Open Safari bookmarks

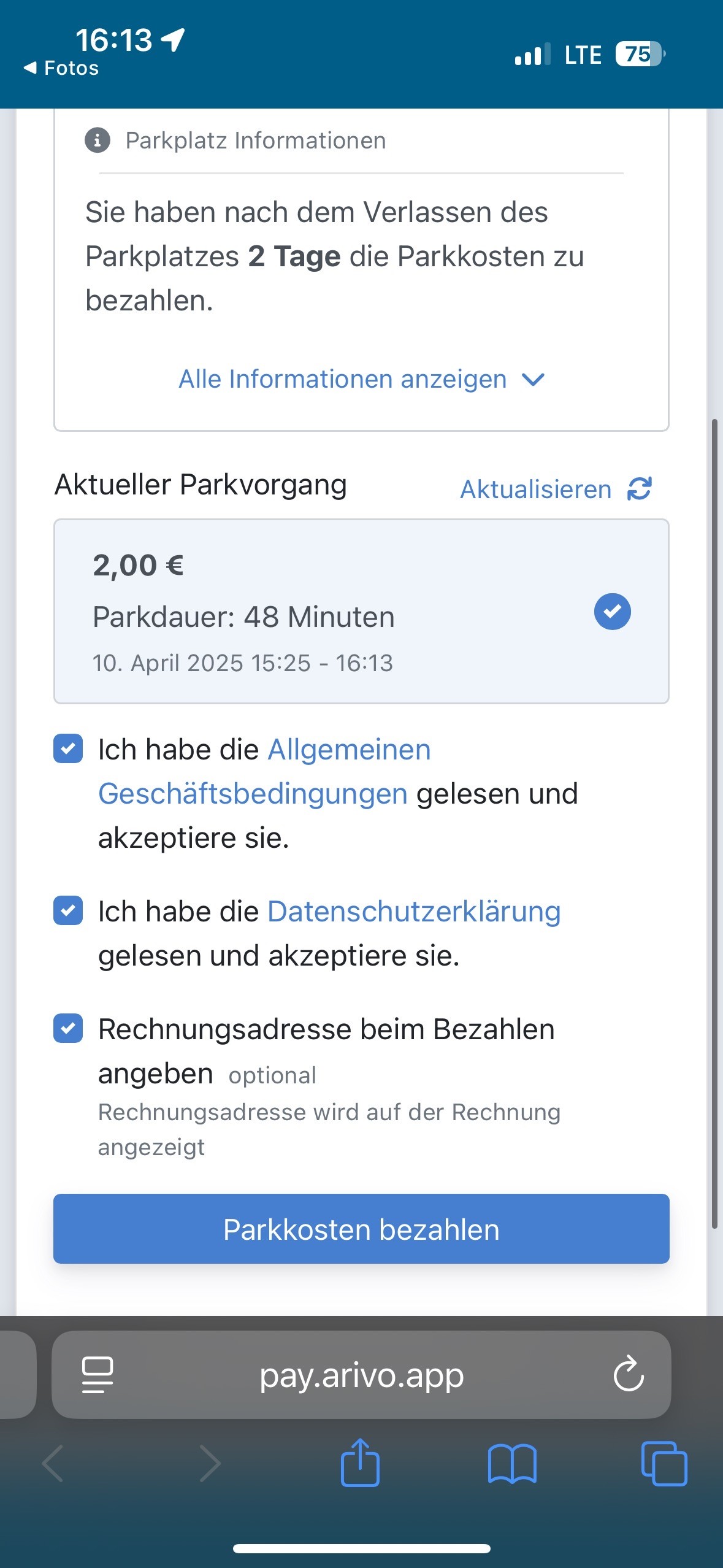coord(512,1464)
